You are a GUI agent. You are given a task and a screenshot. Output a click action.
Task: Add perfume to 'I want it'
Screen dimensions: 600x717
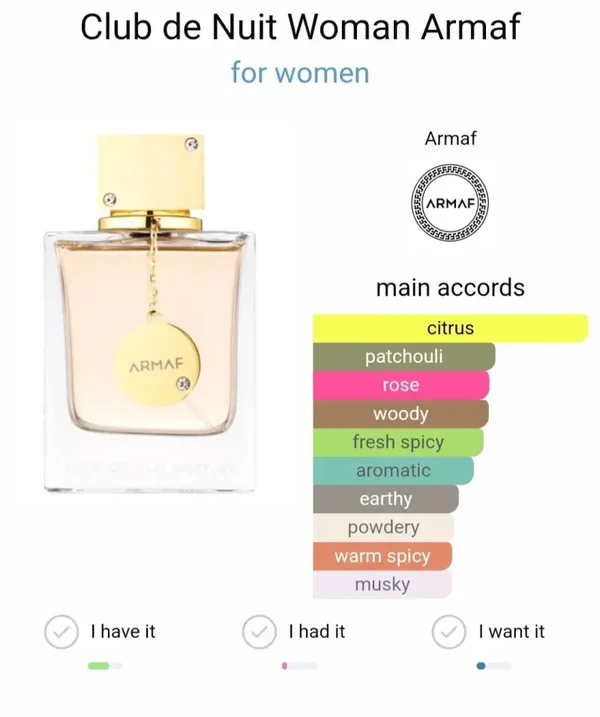(x=449, y=632)
